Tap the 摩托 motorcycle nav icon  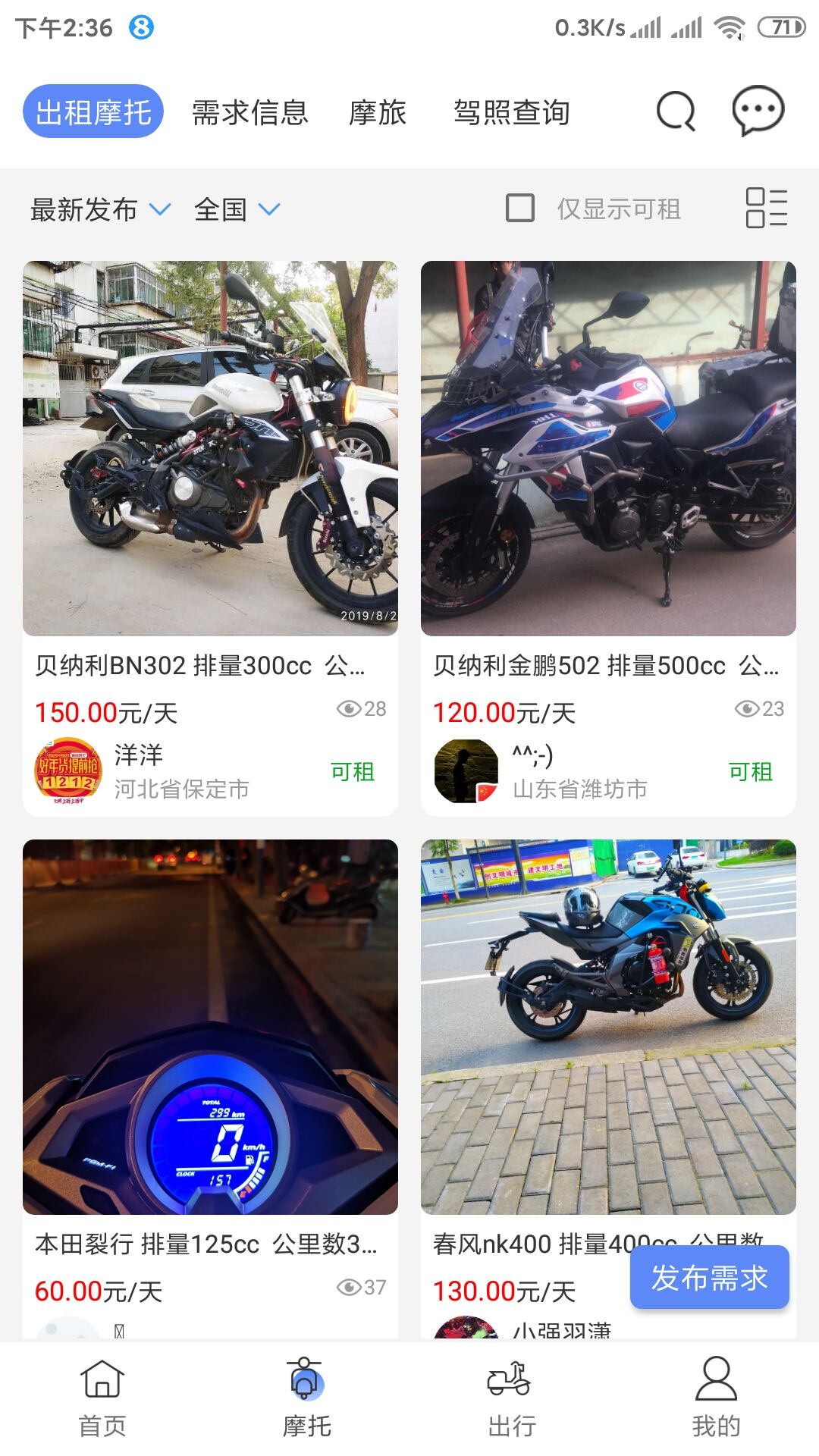coord(307,1403)
